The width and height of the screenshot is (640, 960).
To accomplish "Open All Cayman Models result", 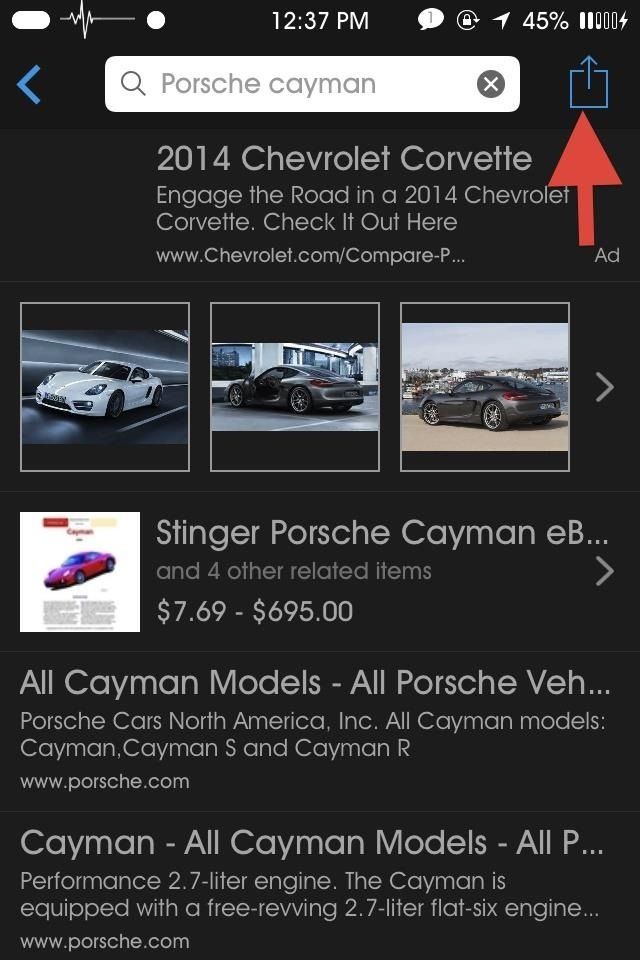I will tap(315, 683).
